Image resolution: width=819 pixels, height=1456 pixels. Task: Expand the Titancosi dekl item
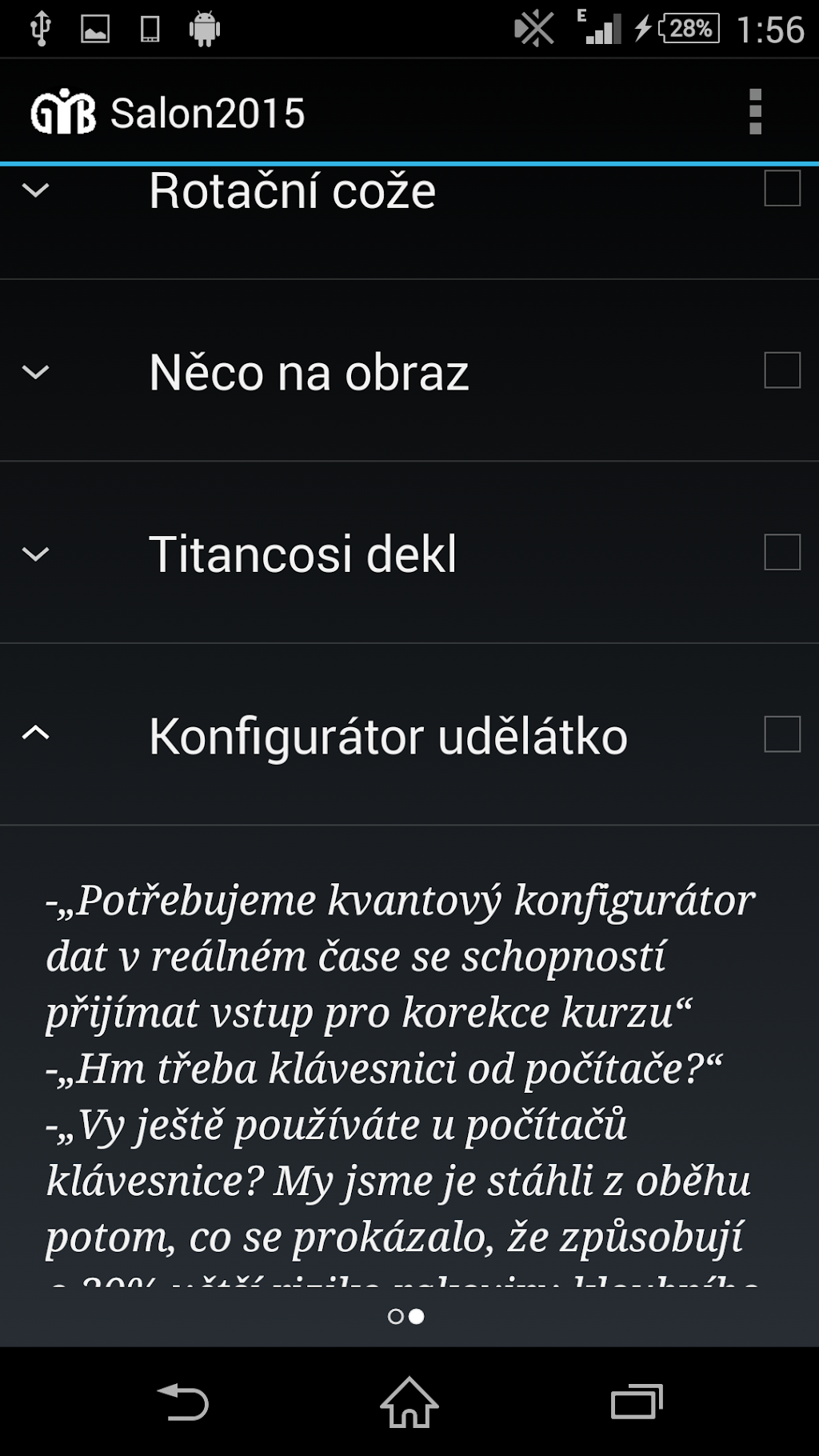coord(36,554)
